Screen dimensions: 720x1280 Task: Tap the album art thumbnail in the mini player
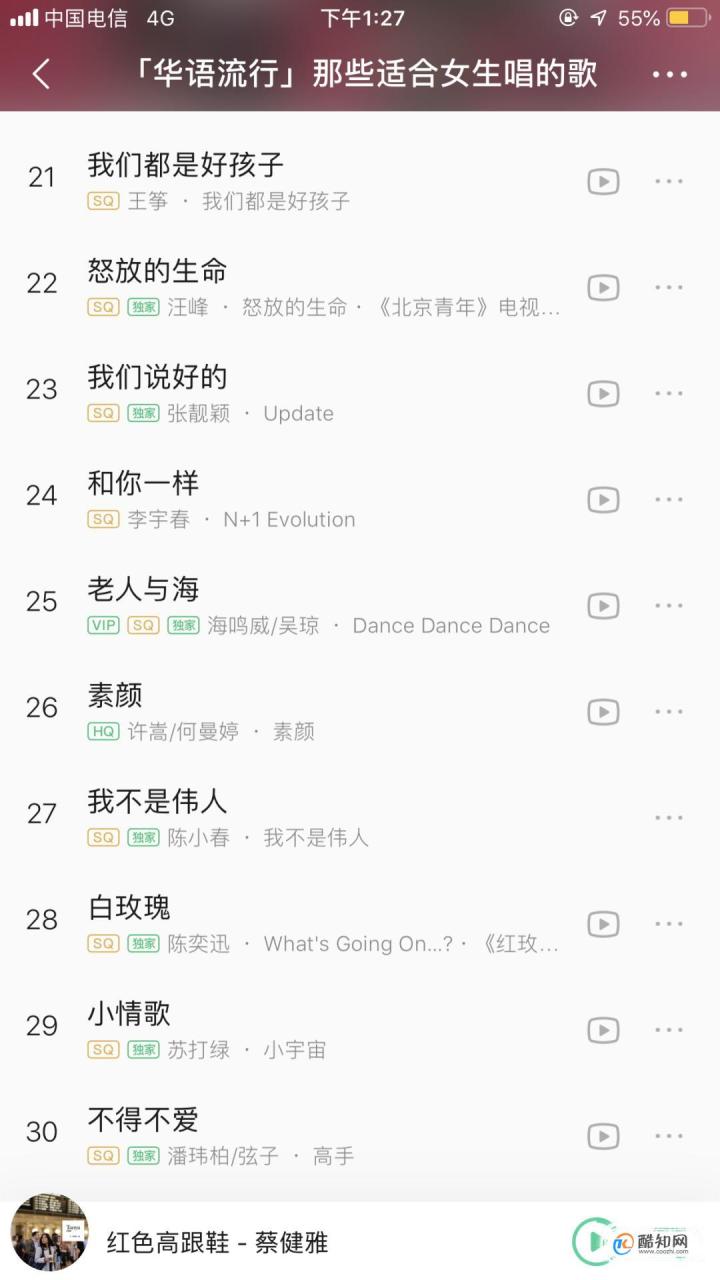(48, 1237)
